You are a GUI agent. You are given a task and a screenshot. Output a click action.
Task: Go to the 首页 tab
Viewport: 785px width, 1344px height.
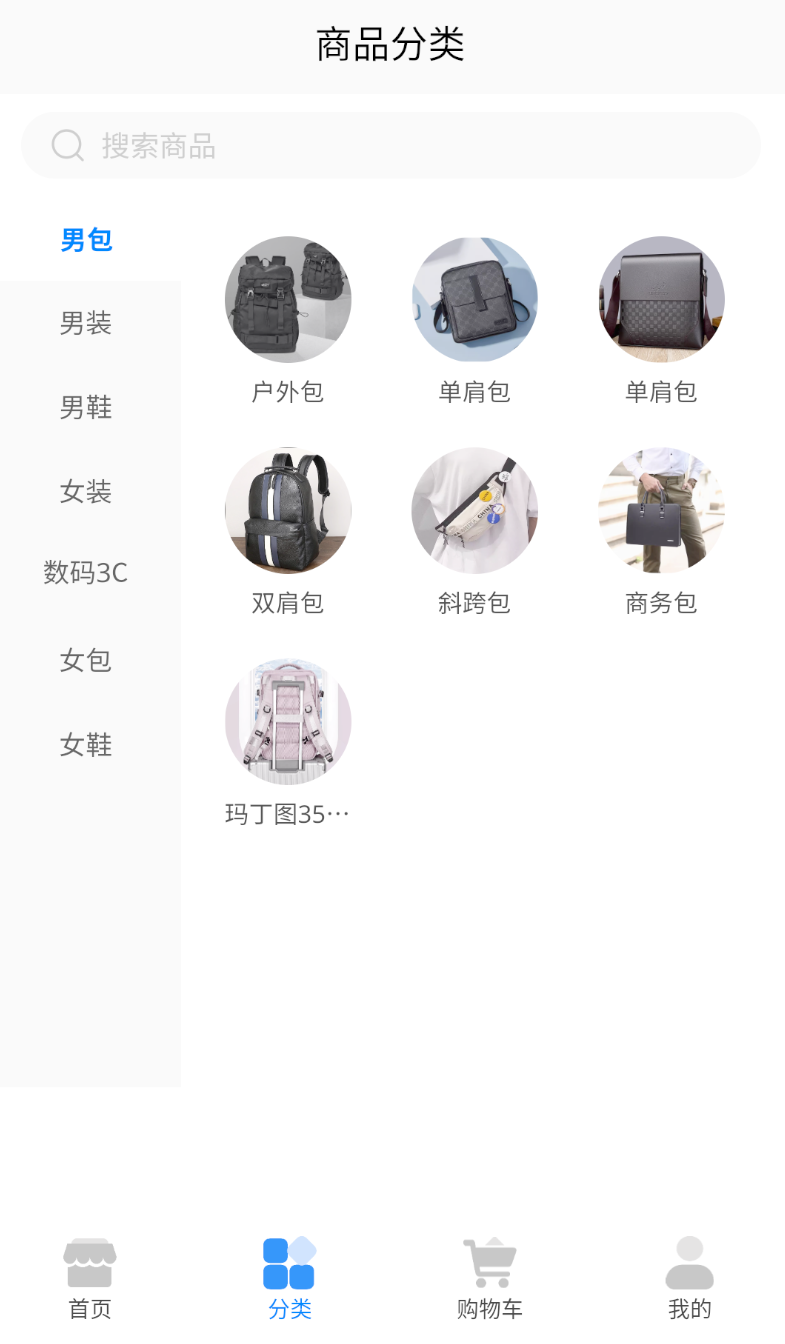(90, 1279)
